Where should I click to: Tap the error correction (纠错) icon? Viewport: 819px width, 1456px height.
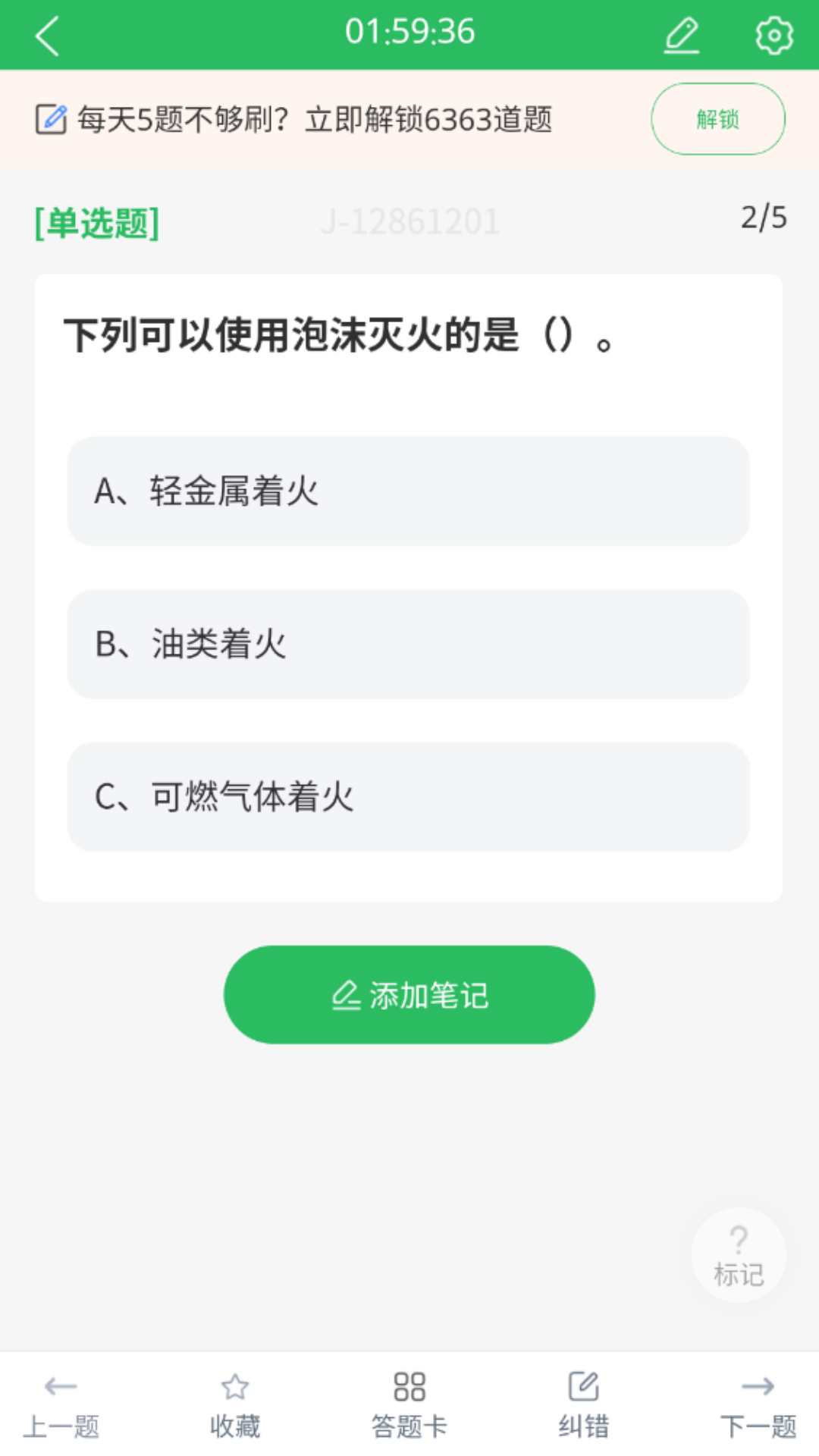click(582, 1385)
